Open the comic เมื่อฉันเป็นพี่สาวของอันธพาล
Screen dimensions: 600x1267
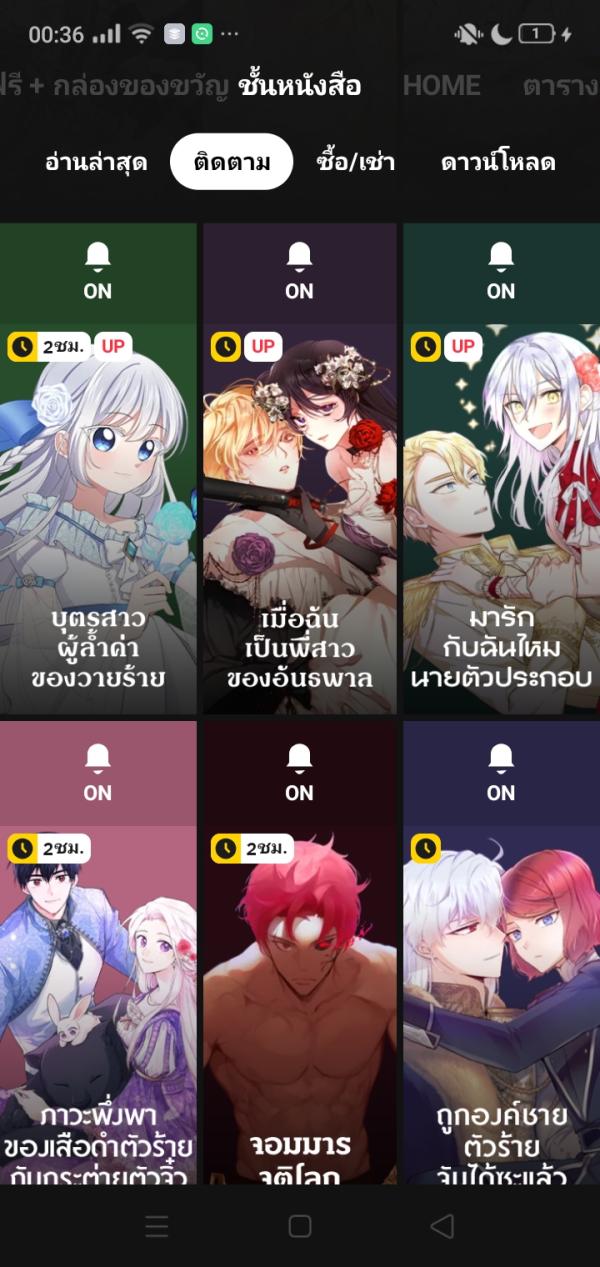click(299, 520)
